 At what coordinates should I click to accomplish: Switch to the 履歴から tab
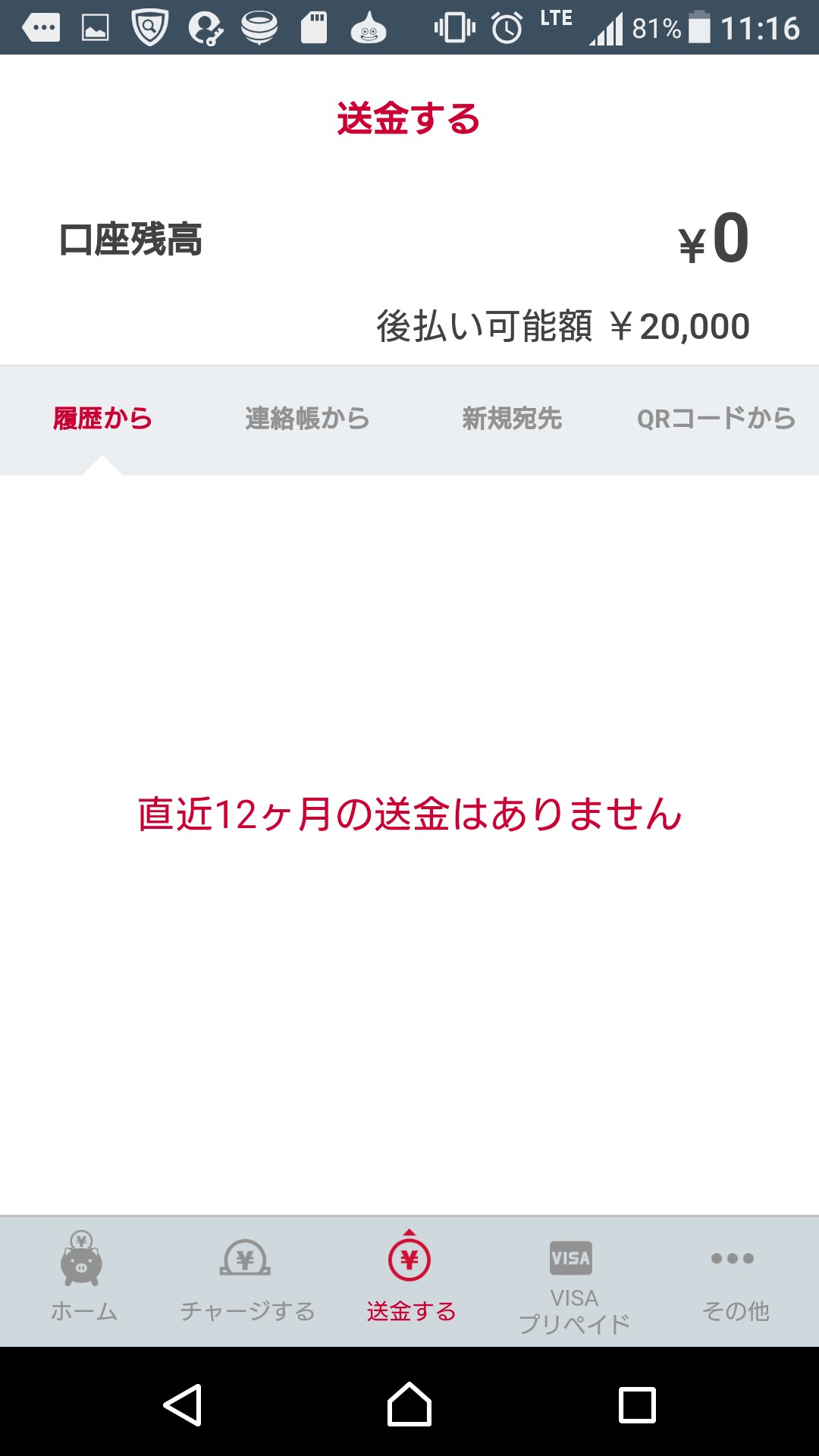(102, 418)
